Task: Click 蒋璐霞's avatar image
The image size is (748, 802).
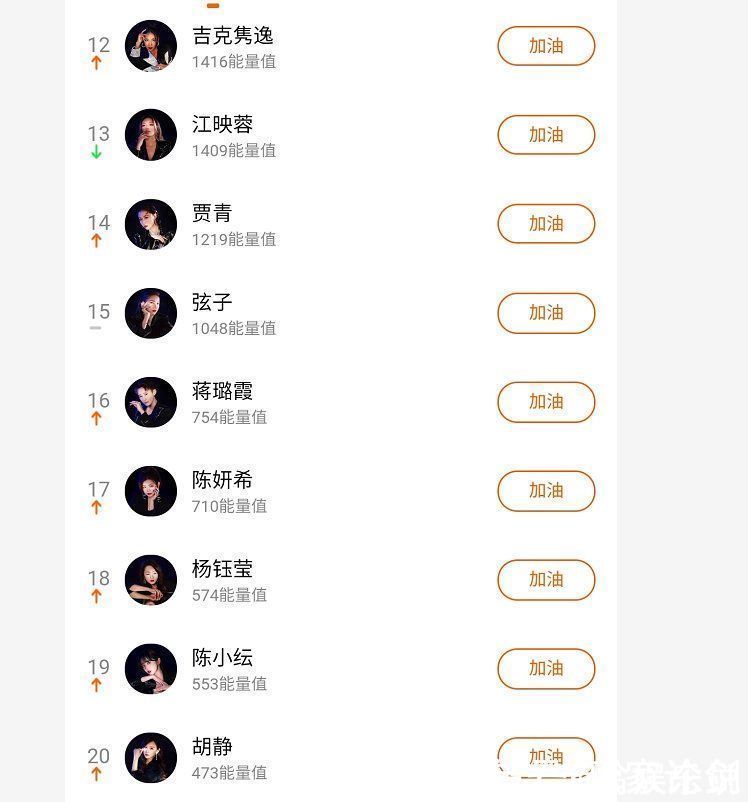Action: (151, 402)
